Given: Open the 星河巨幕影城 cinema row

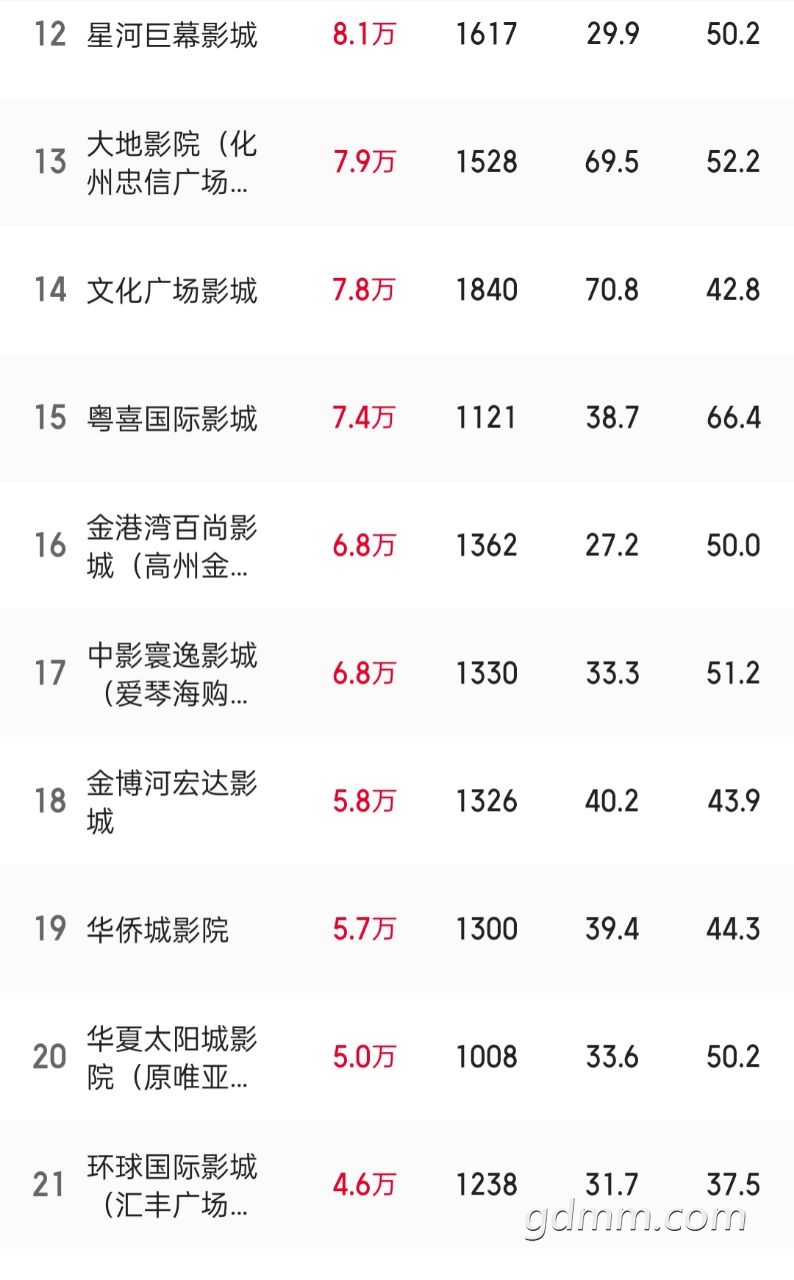Looking at the screenshot, I should (397, 48).
